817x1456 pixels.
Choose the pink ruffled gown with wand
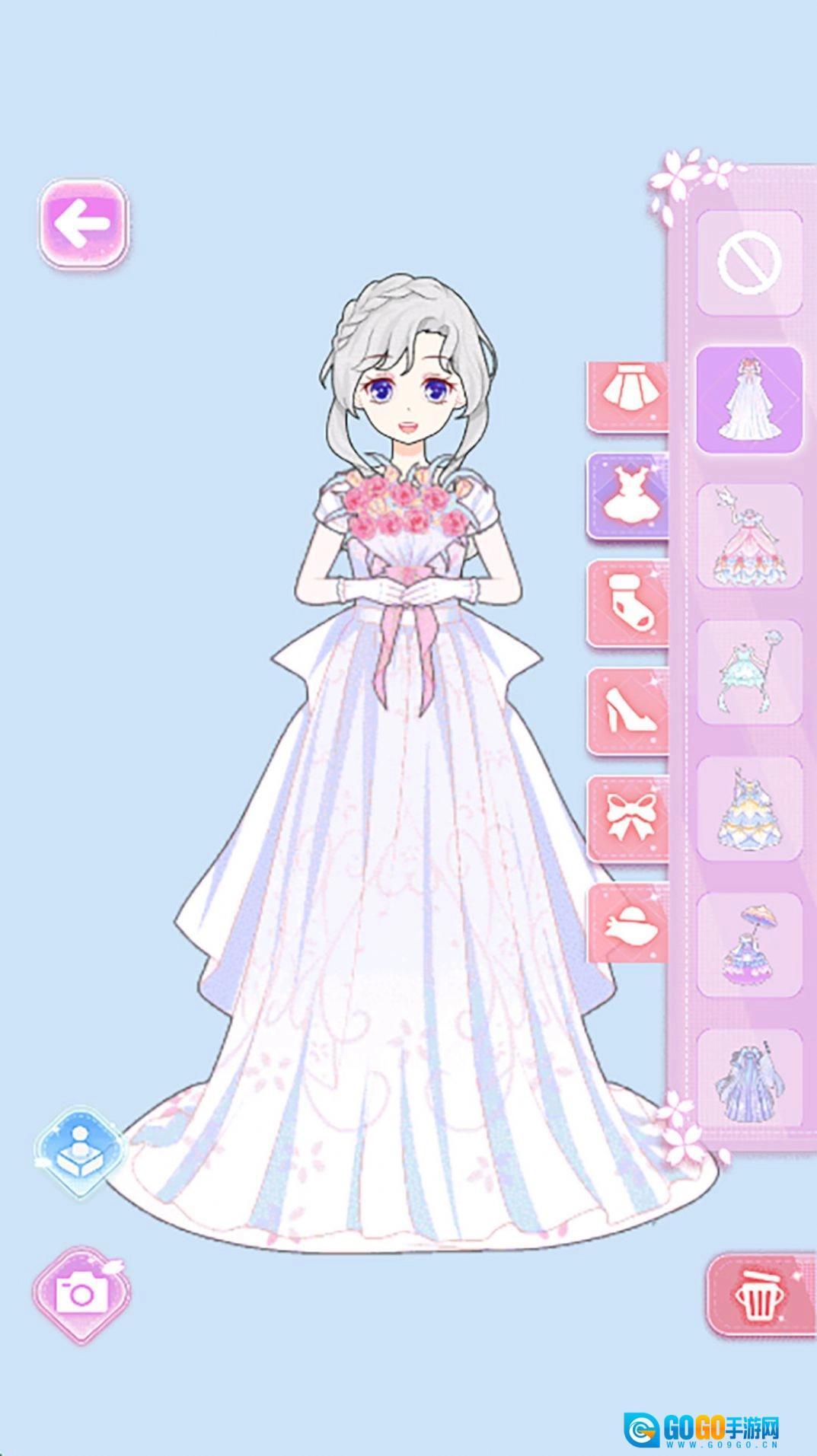tap(749, 536)
